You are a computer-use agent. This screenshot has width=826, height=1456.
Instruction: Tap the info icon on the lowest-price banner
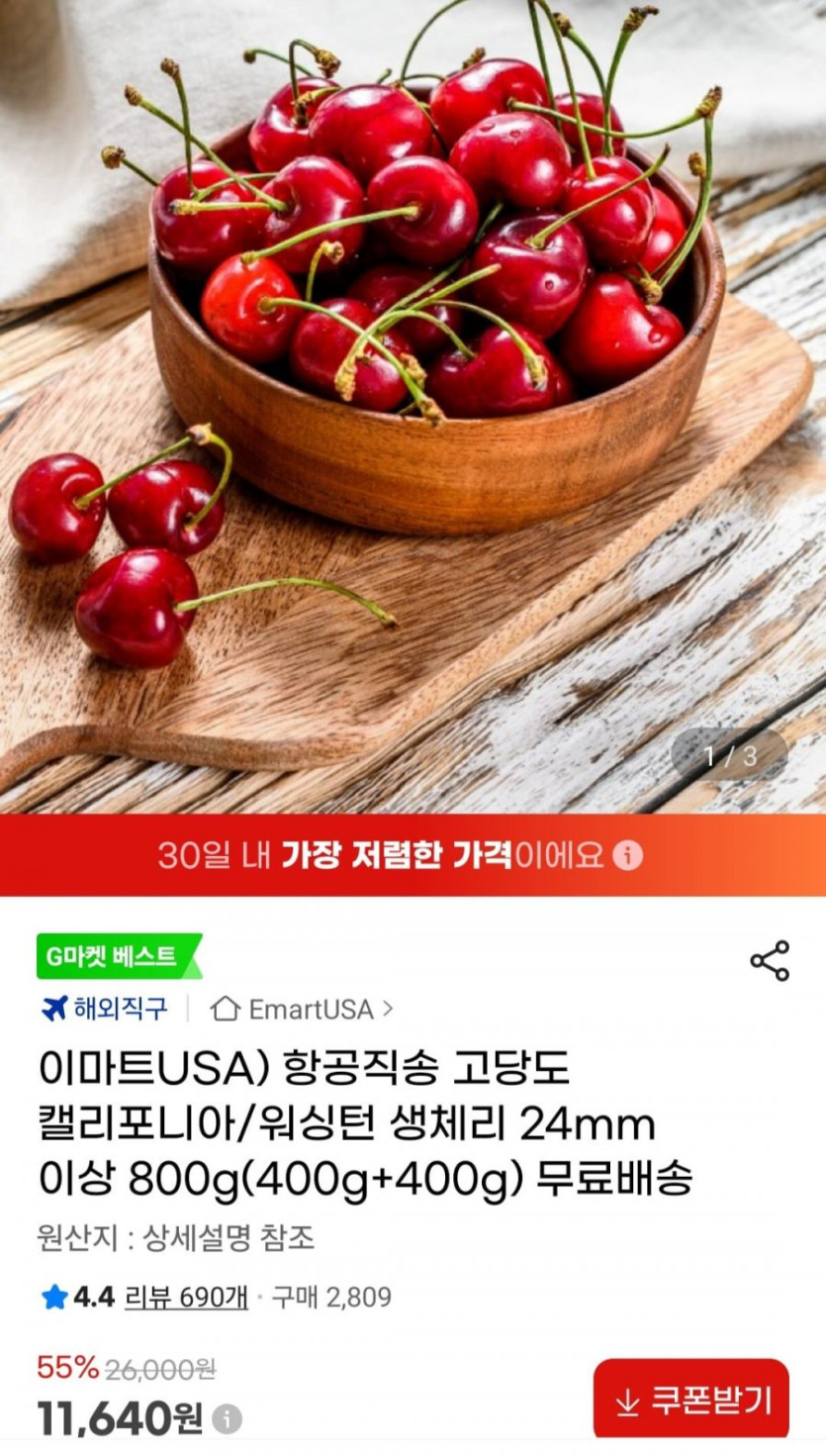click(x=627, y=855)
